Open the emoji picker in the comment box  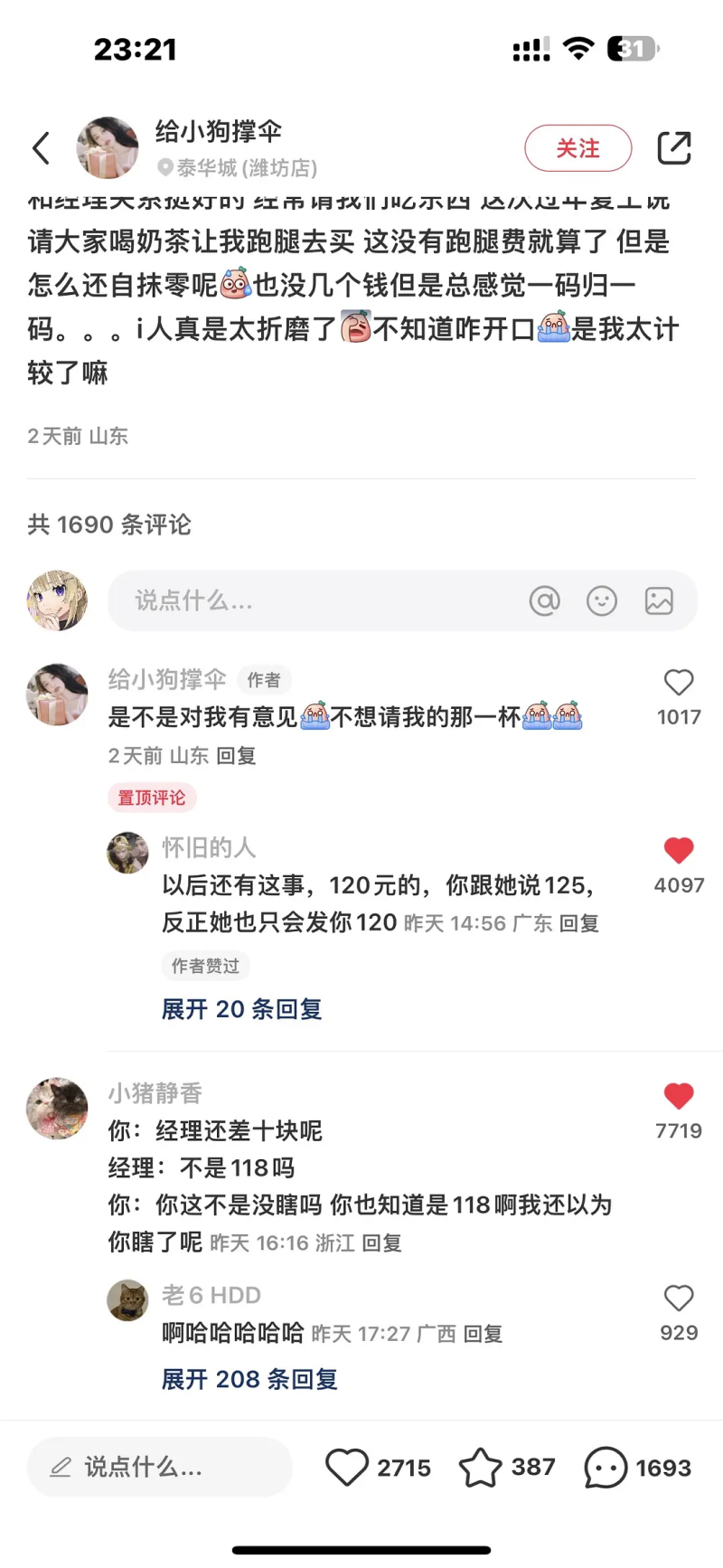coord(602,600)
